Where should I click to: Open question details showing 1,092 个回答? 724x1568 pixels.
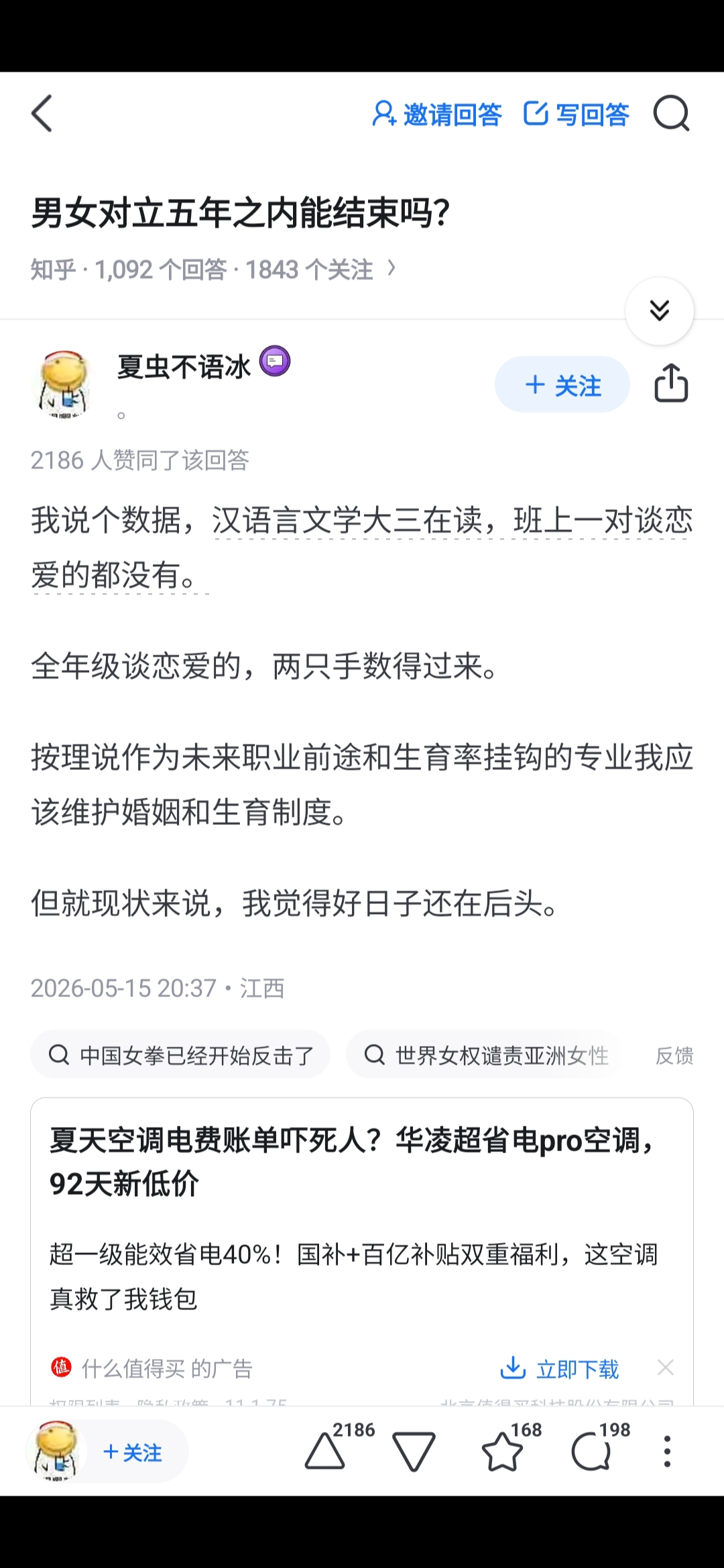point(214,269)
